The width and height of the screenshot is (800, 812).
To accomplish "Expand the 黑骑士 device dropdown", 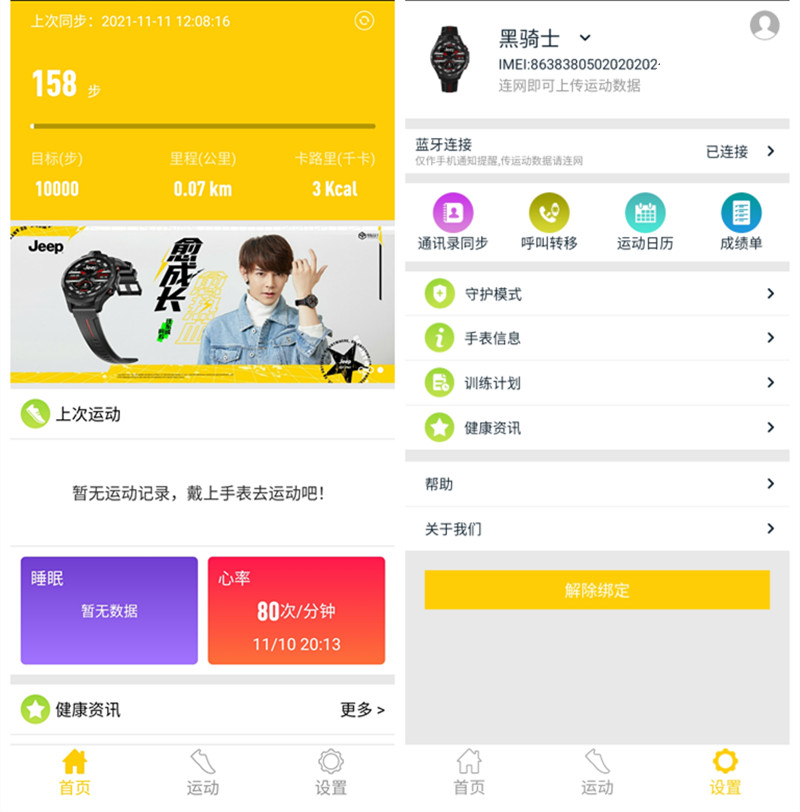I will [585, 39].
